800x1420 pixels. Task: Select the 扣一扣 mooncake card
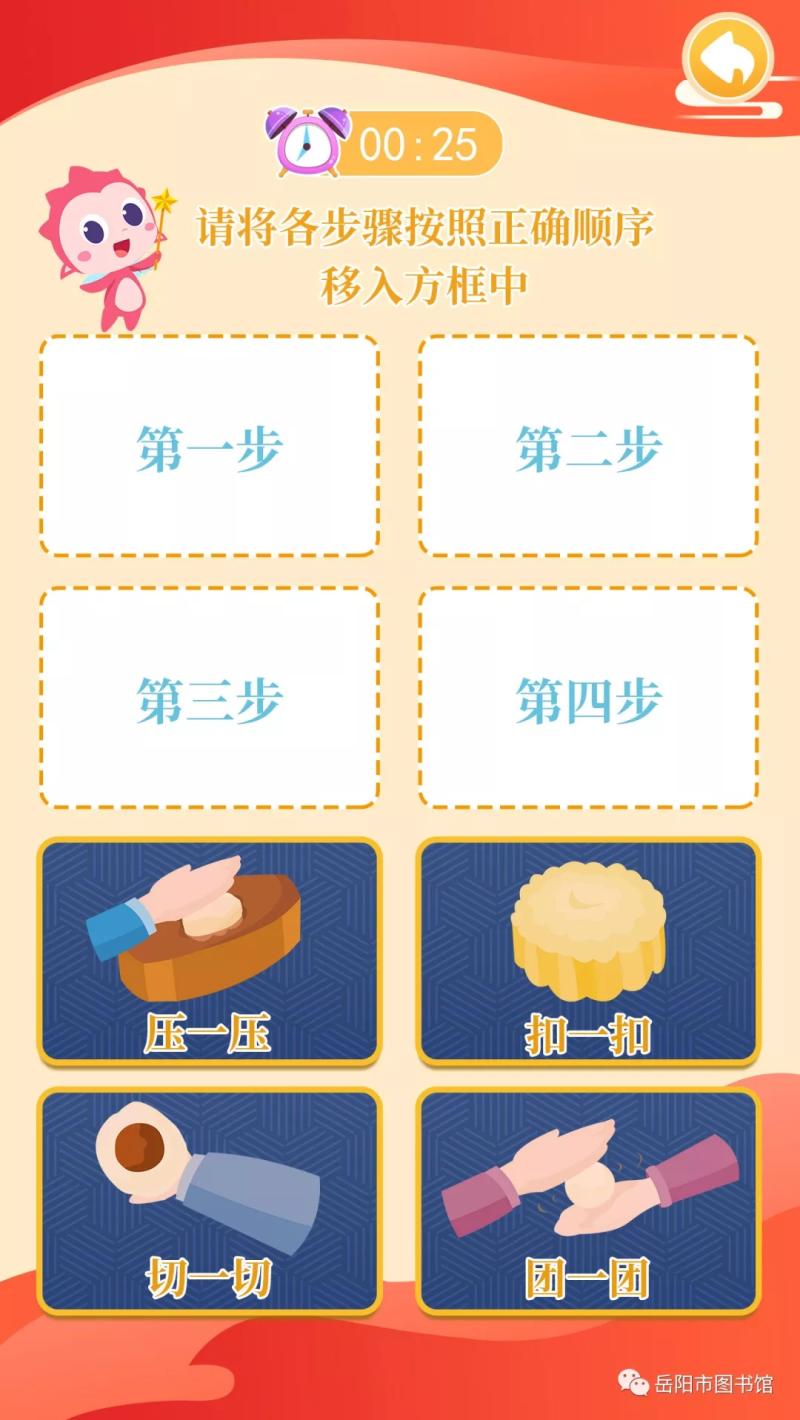click(x=588, y=951)
